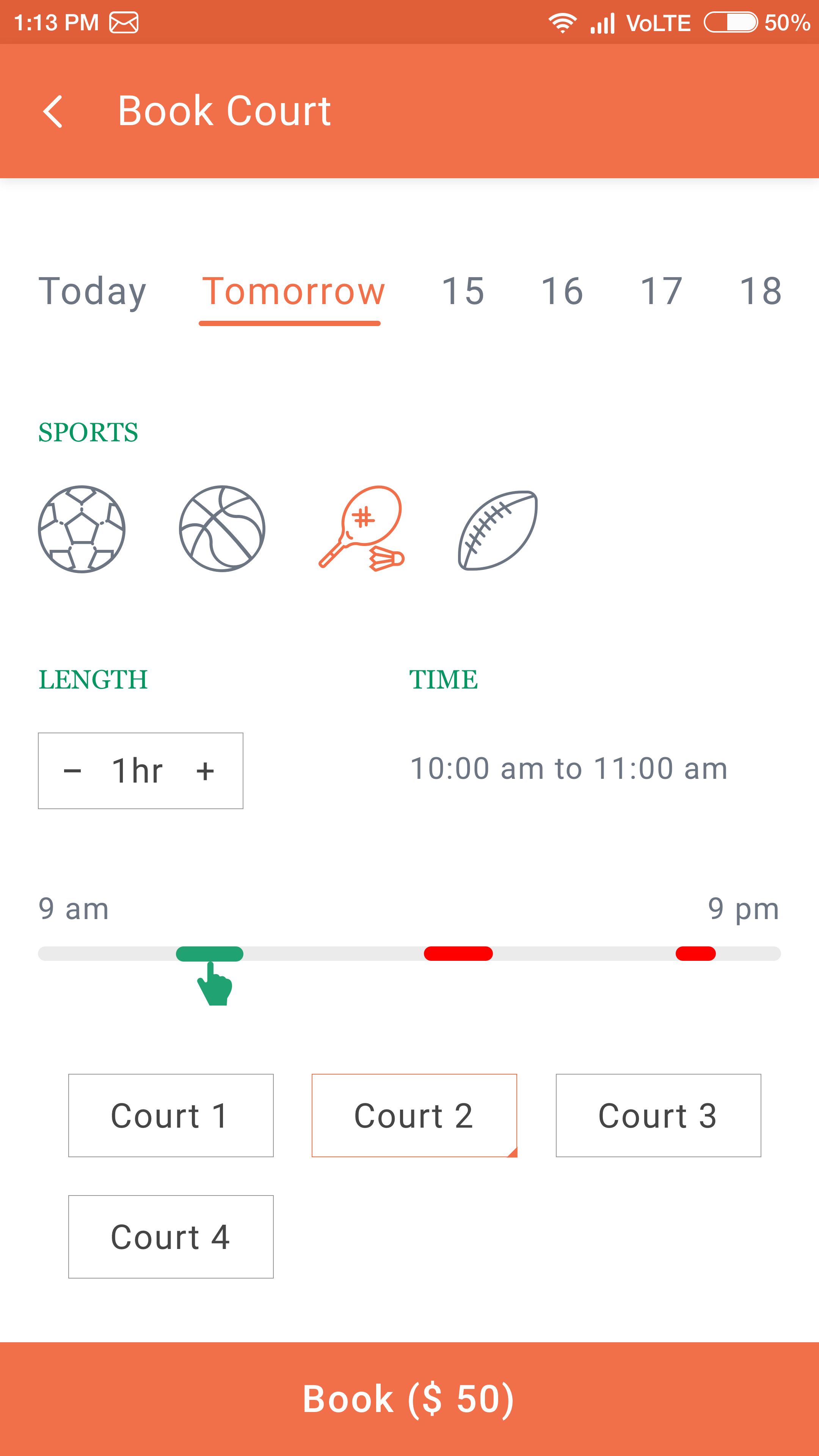Viewport: 819px width, 1456px height.
Task: Select the soccer ball sport
Action: pos(82,529)
